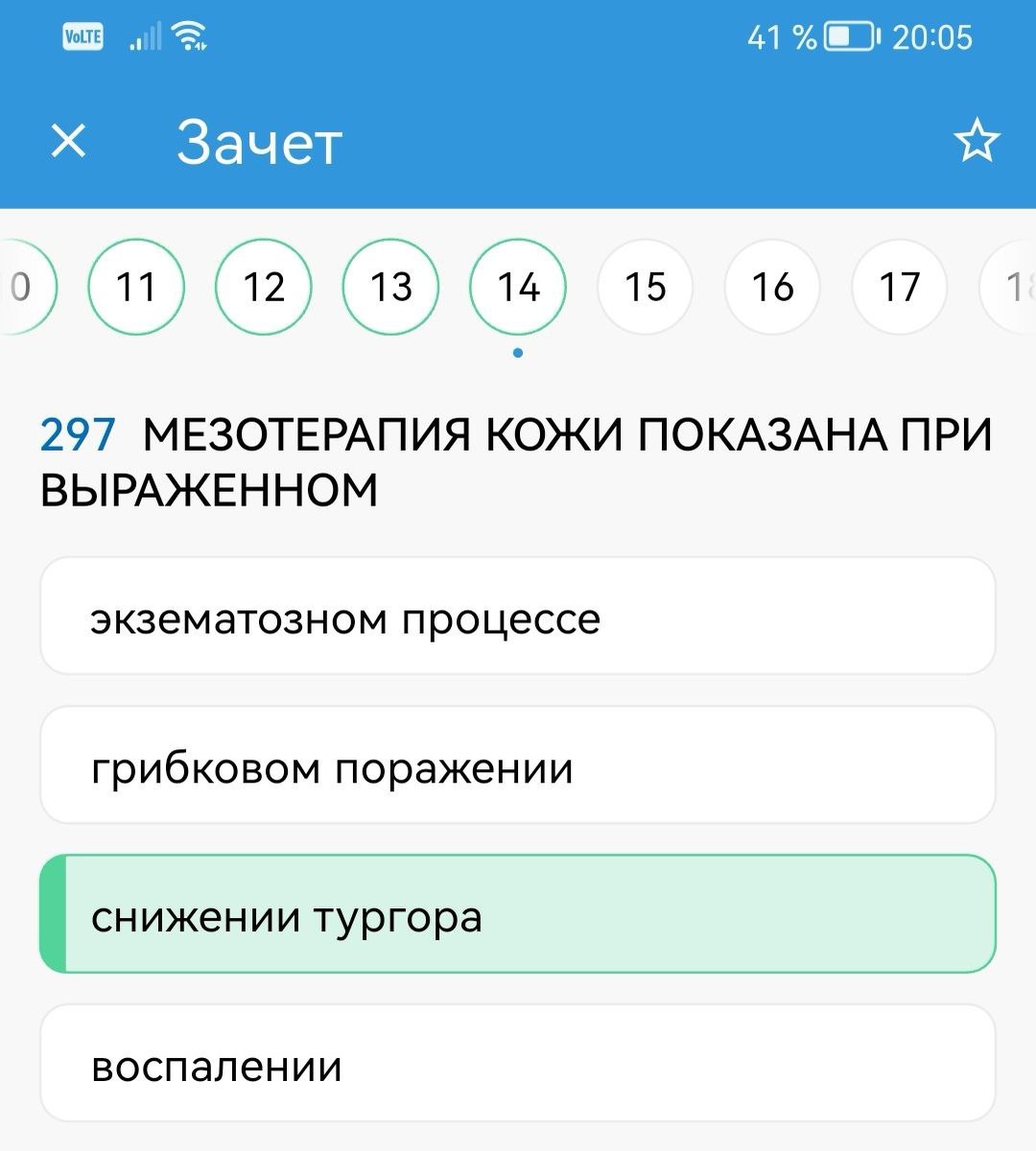Tap the close X icon
Screen dimensions: 1036x1151
point(67,142)
